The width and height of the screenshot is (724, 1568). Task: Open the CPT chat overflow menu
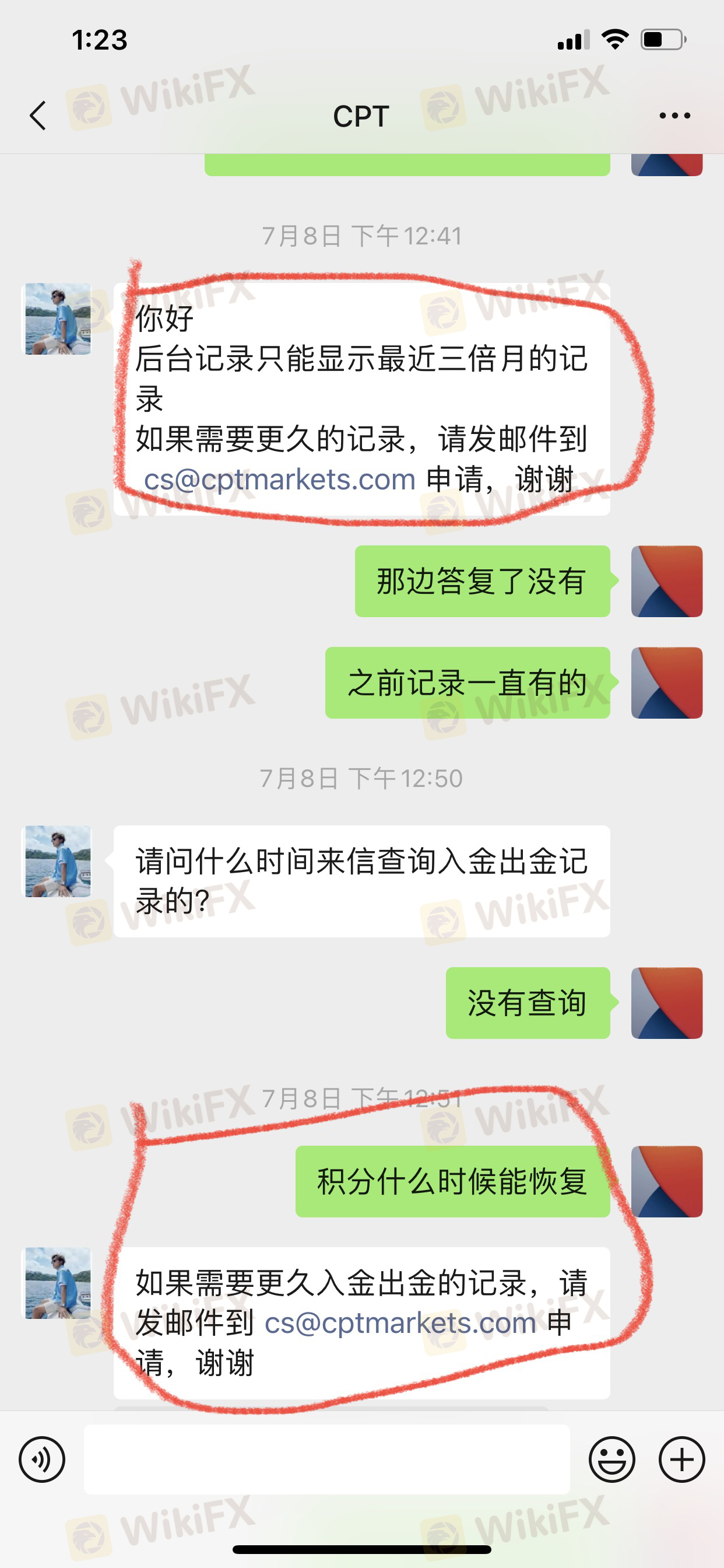point(674,116)
